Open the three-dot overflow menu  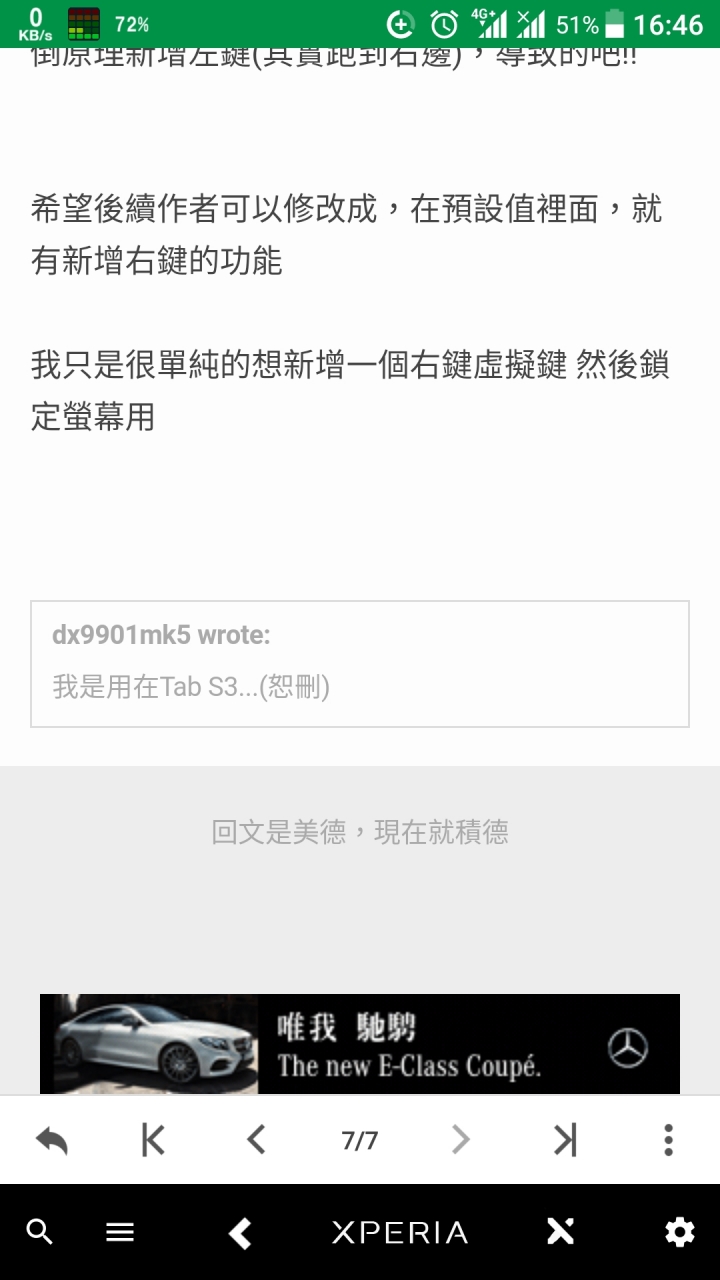tap(668, 1140)
